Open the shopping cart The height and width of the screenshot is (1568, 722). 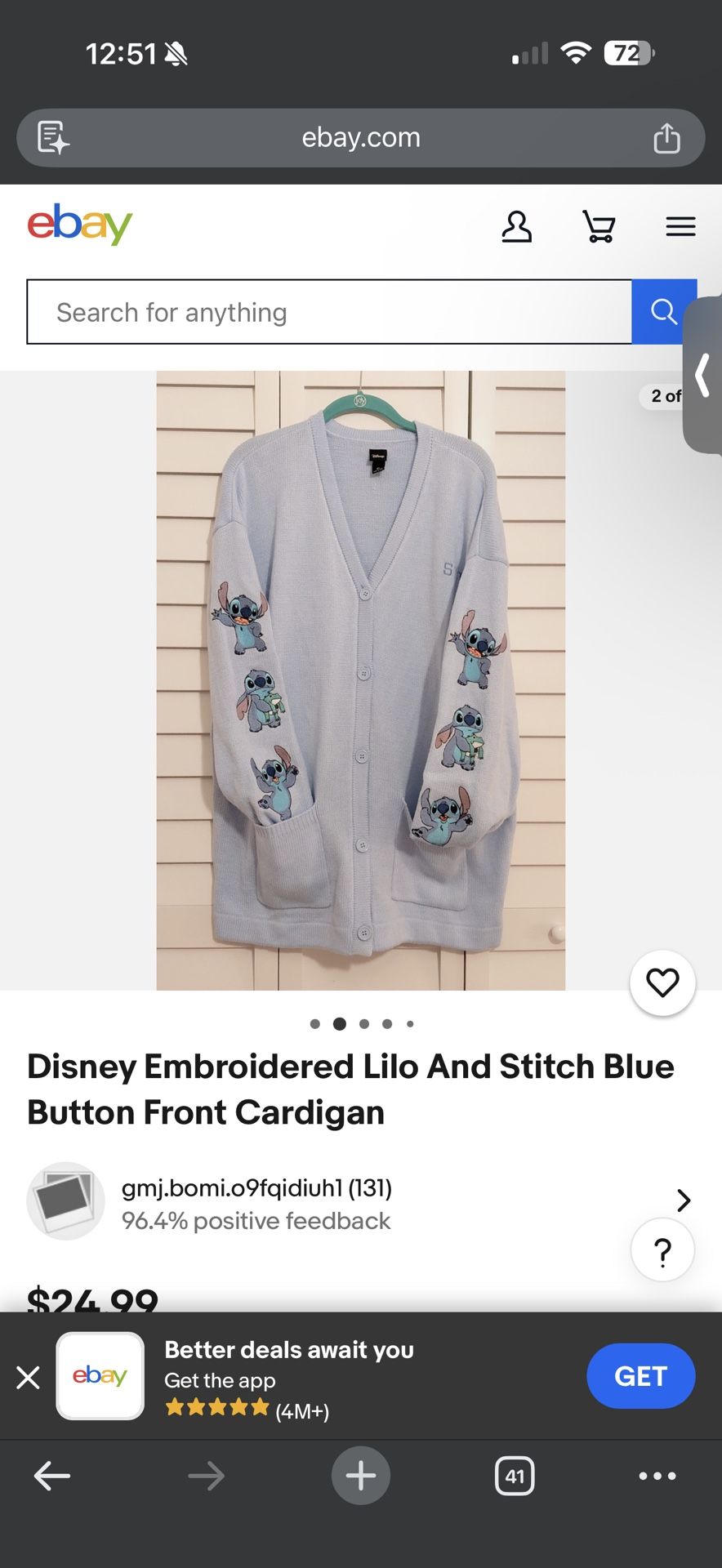[x=599, y=226]
